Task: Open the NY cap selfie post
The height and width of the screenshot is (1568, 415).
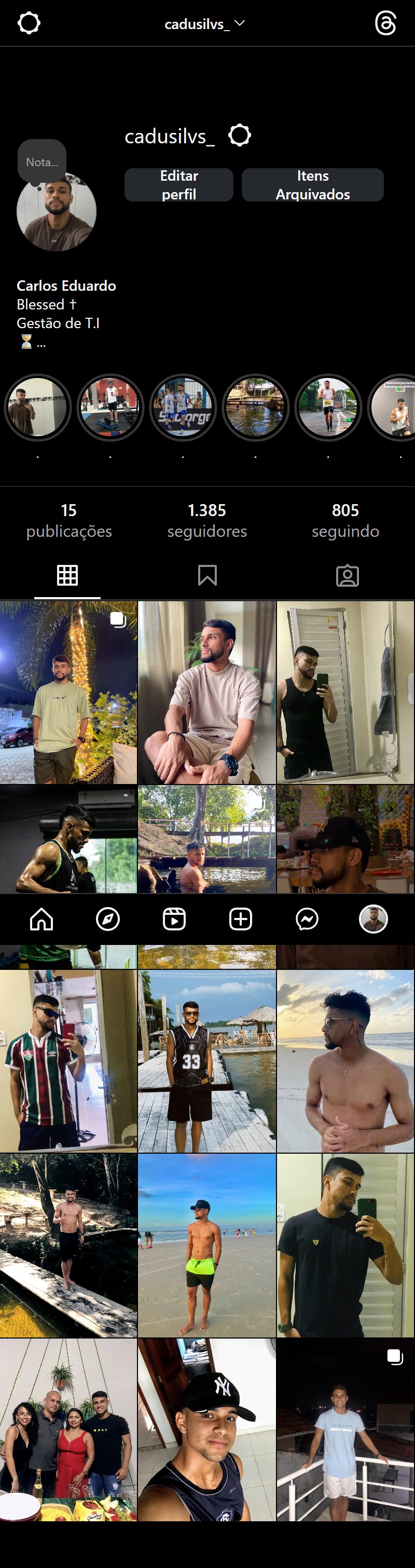Action: pos(207,1429)
